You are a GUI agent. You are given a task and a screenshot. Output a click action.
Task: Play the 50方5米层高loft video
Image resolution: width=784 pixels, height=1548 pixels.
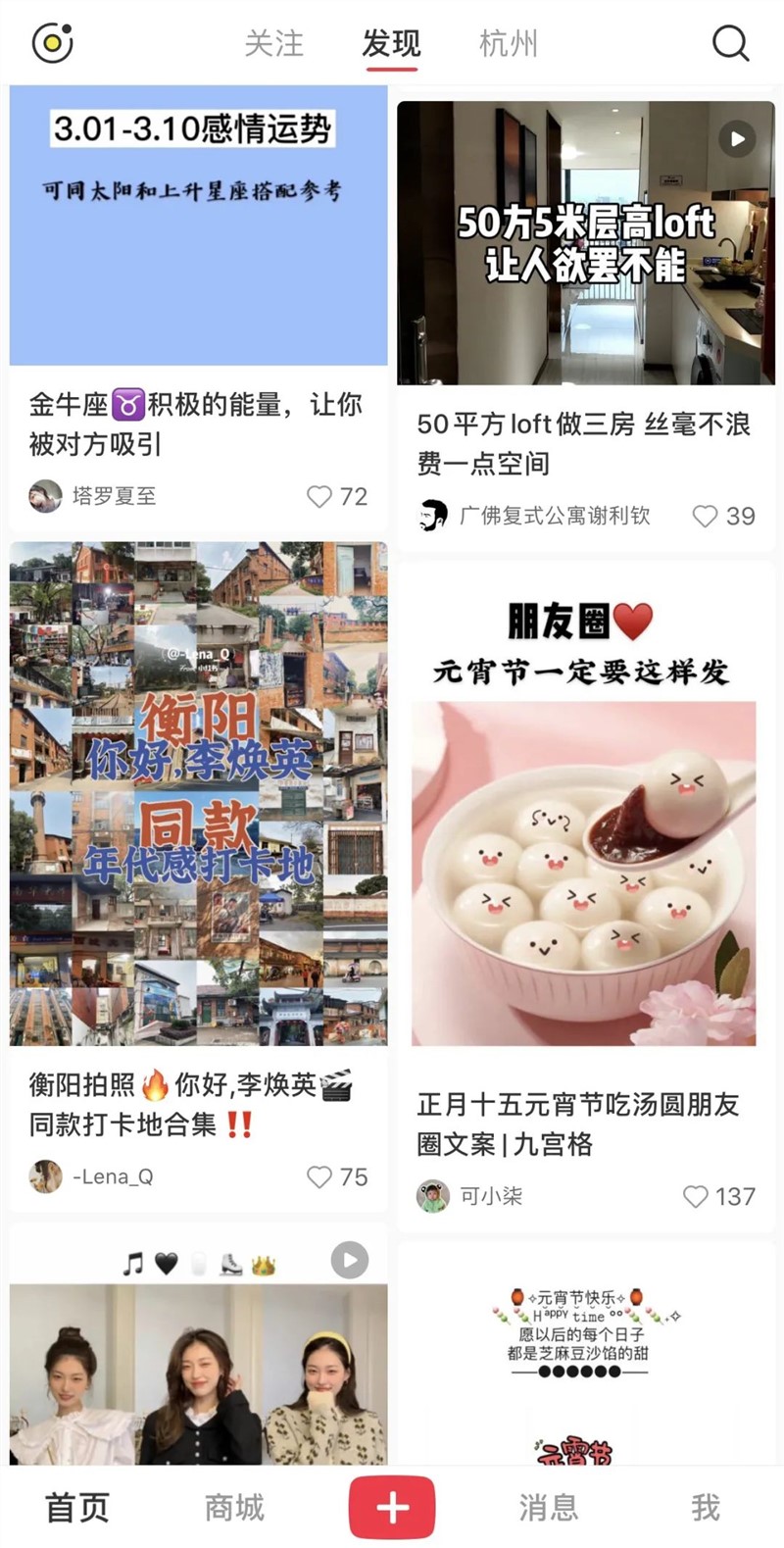click(736, 139)
